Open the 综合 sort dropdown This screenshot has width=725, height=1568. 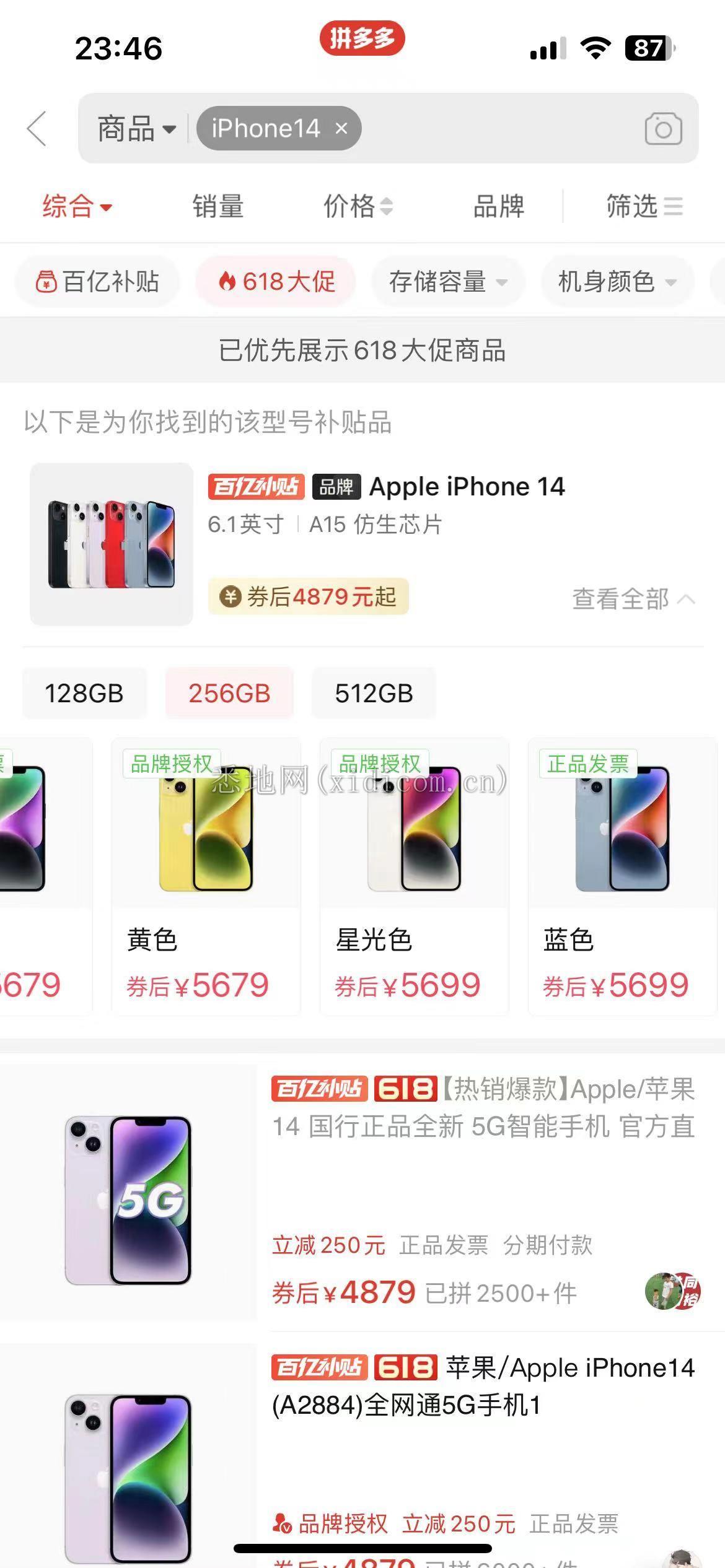coord(77,206)
